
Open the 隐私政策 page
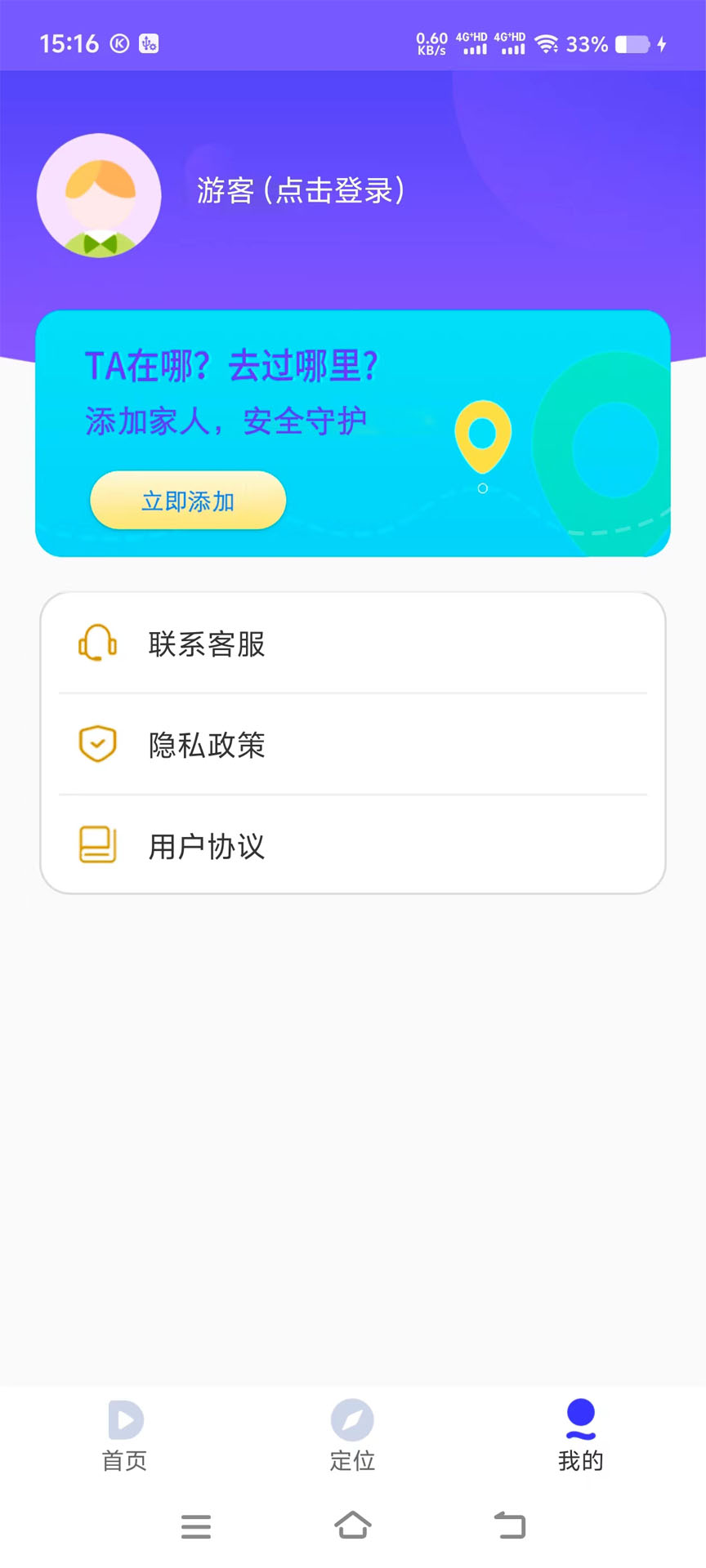click(206, 744)
